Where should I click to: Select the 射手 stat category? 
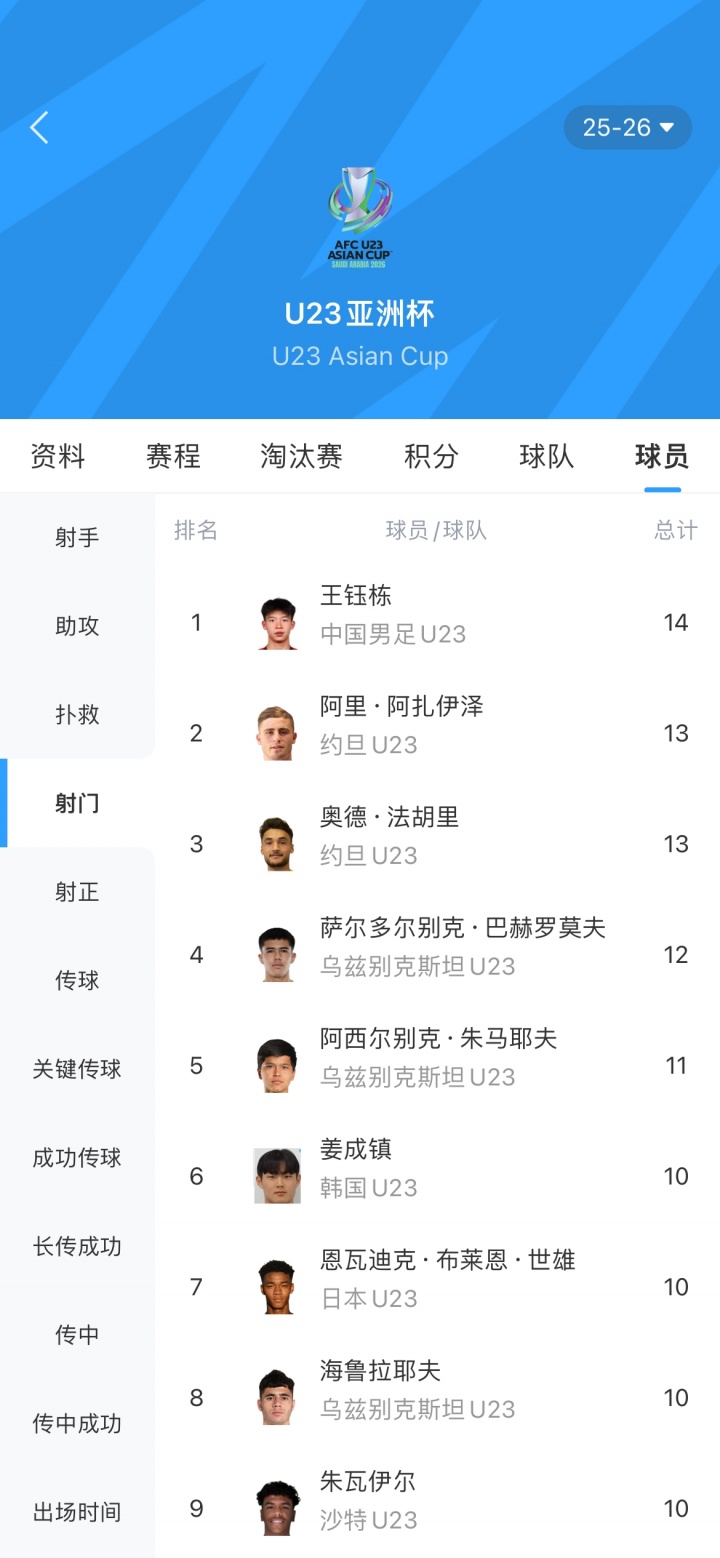(x=77, y=538)
